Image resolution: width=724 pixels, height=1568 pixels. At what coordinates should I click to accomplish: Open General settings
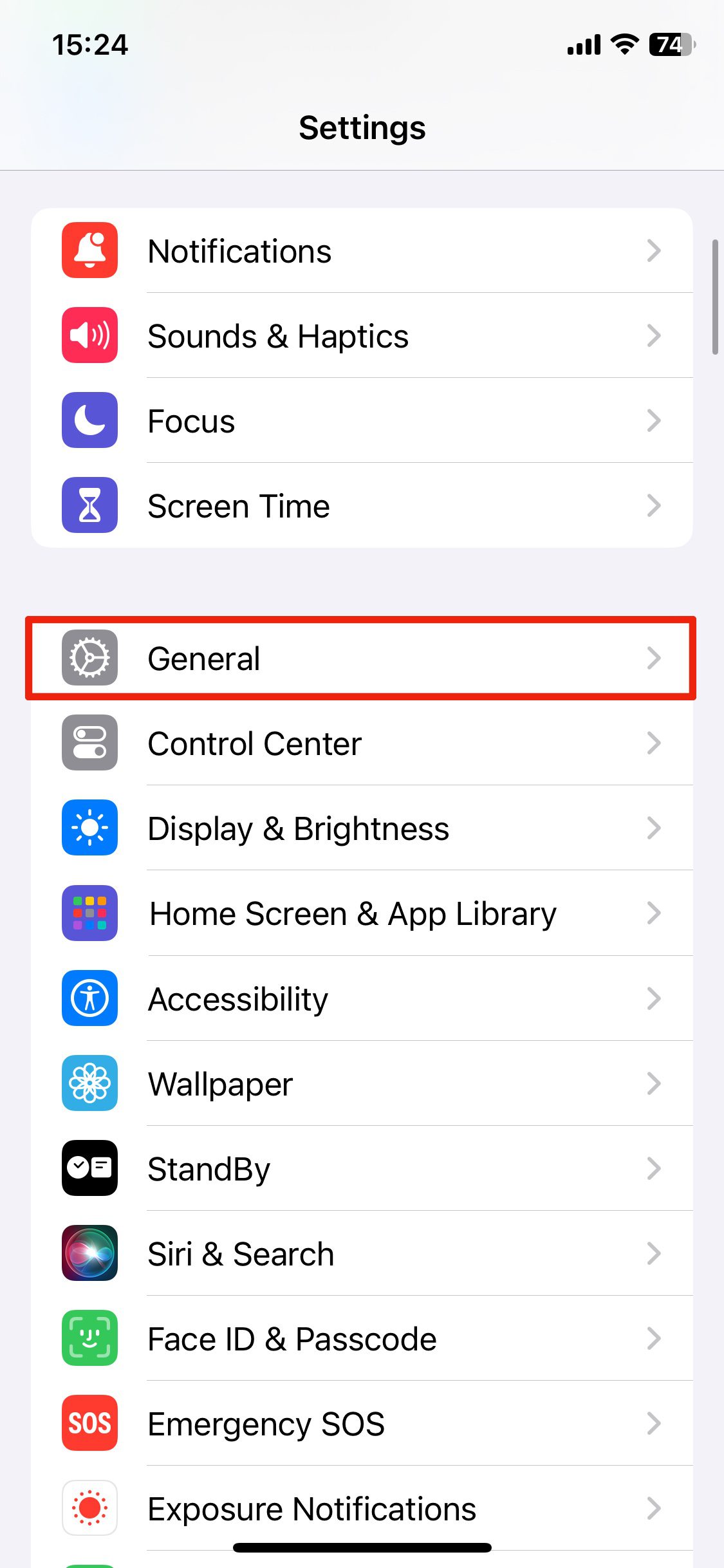click(x=362, y=658)
